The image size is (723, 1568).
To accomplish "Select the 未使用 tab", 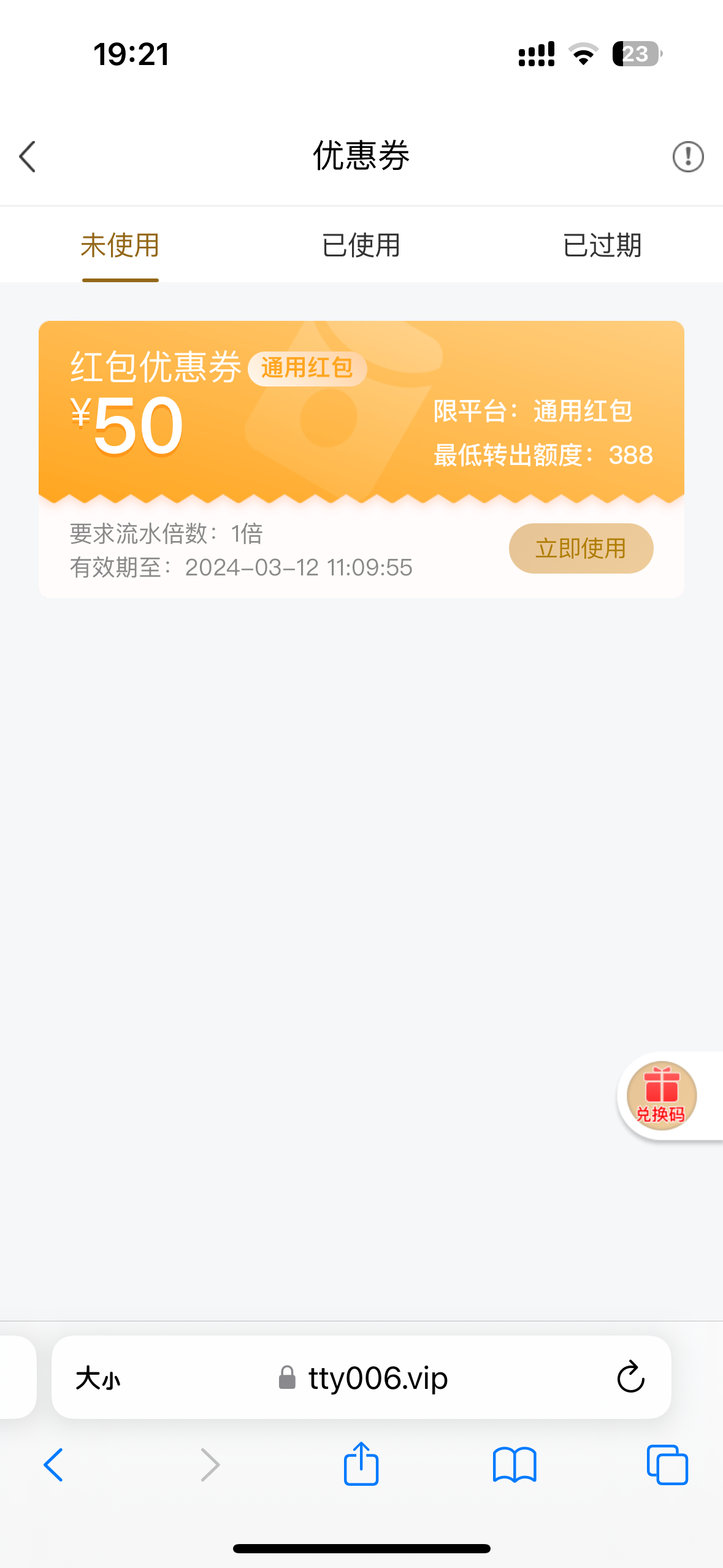I will pyautogui.click(x=120, y=245).
